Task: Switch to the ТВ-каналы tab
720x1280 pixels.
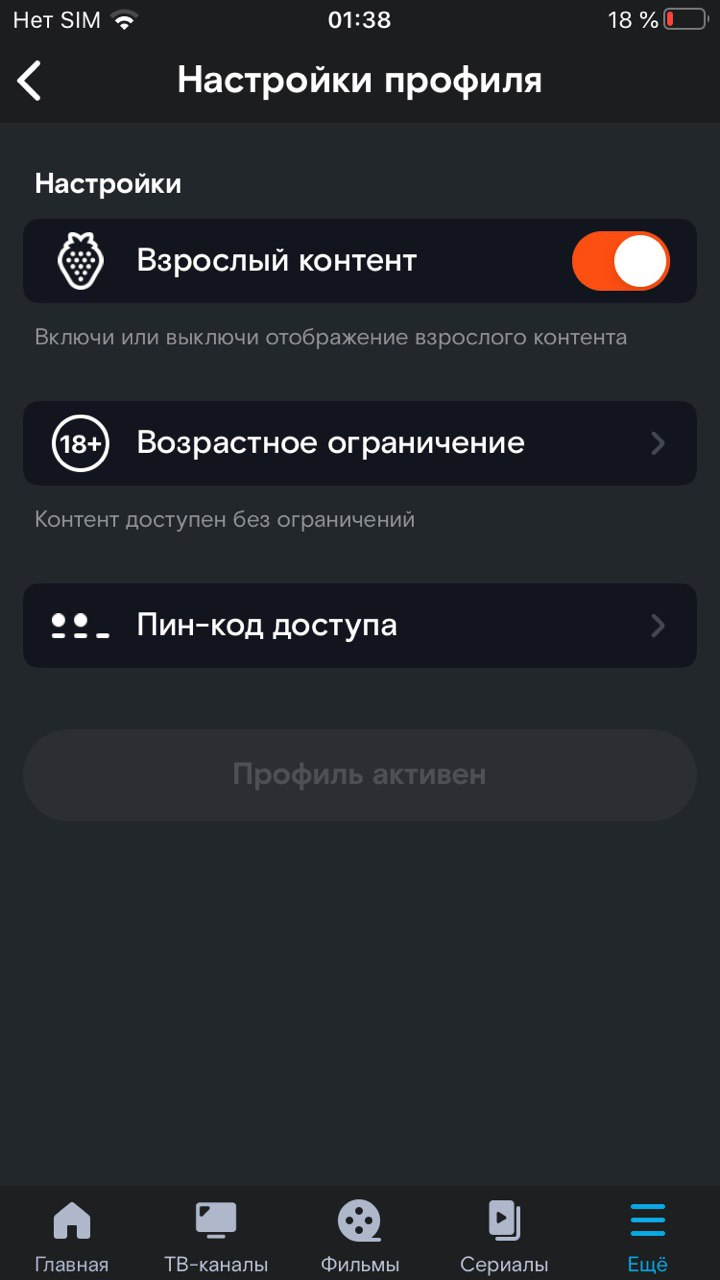Action: click(x=216, y=1235)
